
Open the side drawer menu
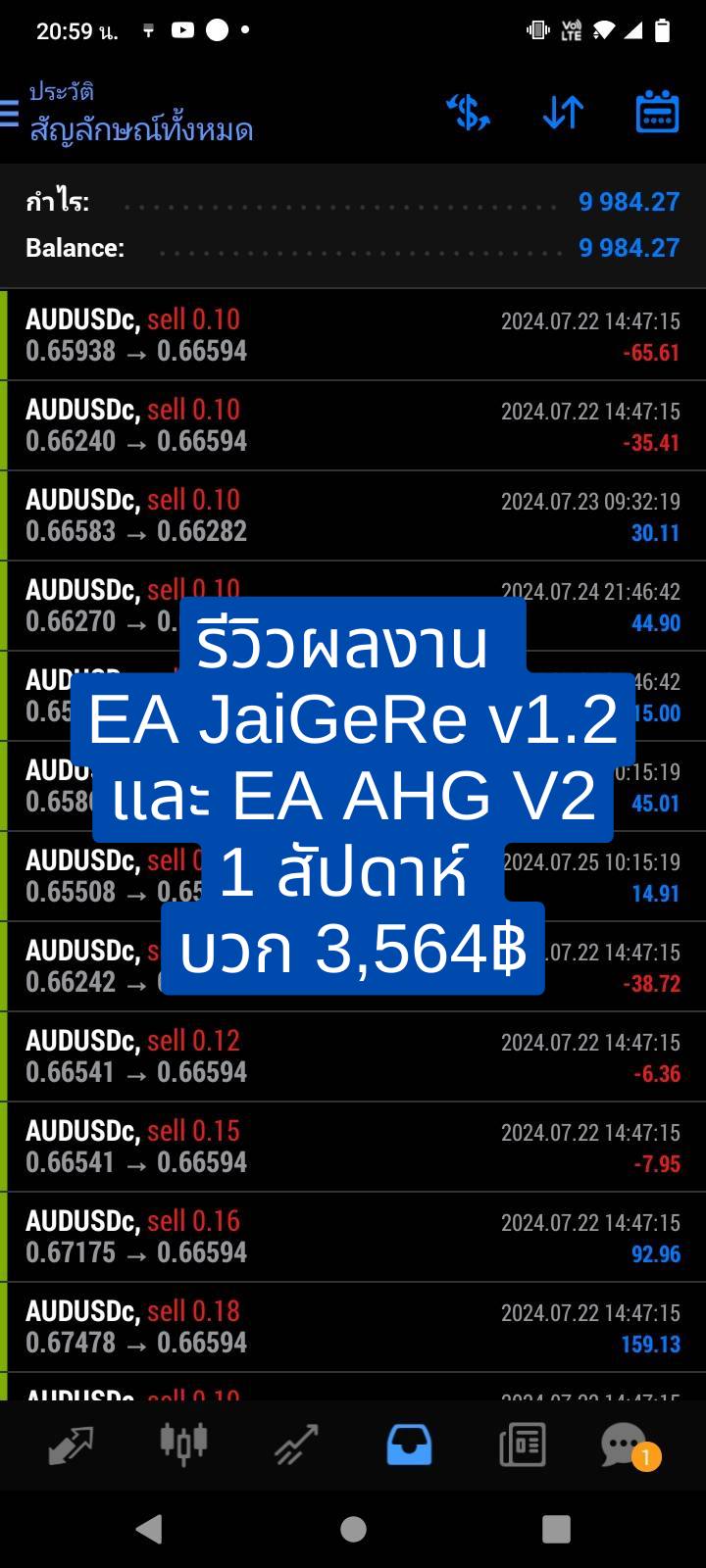[10, 114]
